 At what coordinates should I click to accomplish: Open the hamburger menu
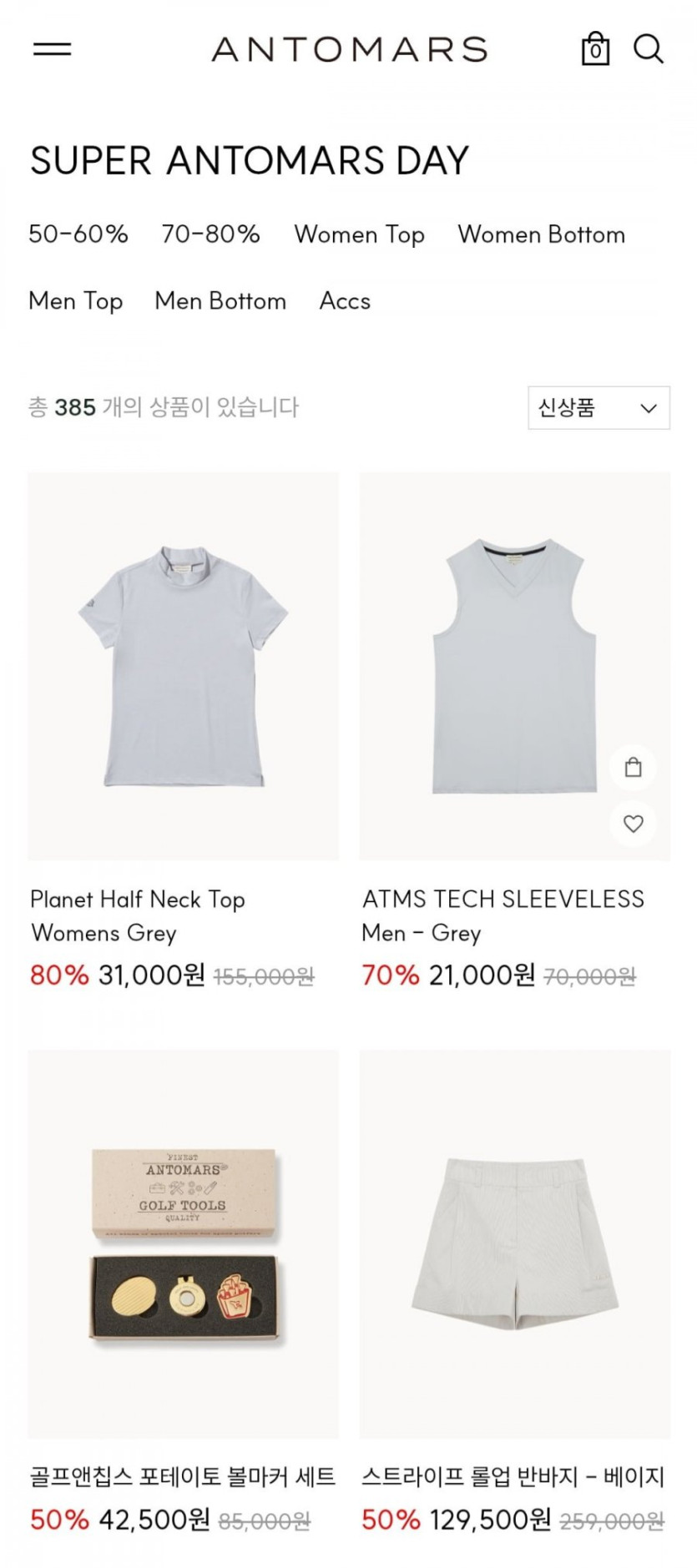[52, 49]
